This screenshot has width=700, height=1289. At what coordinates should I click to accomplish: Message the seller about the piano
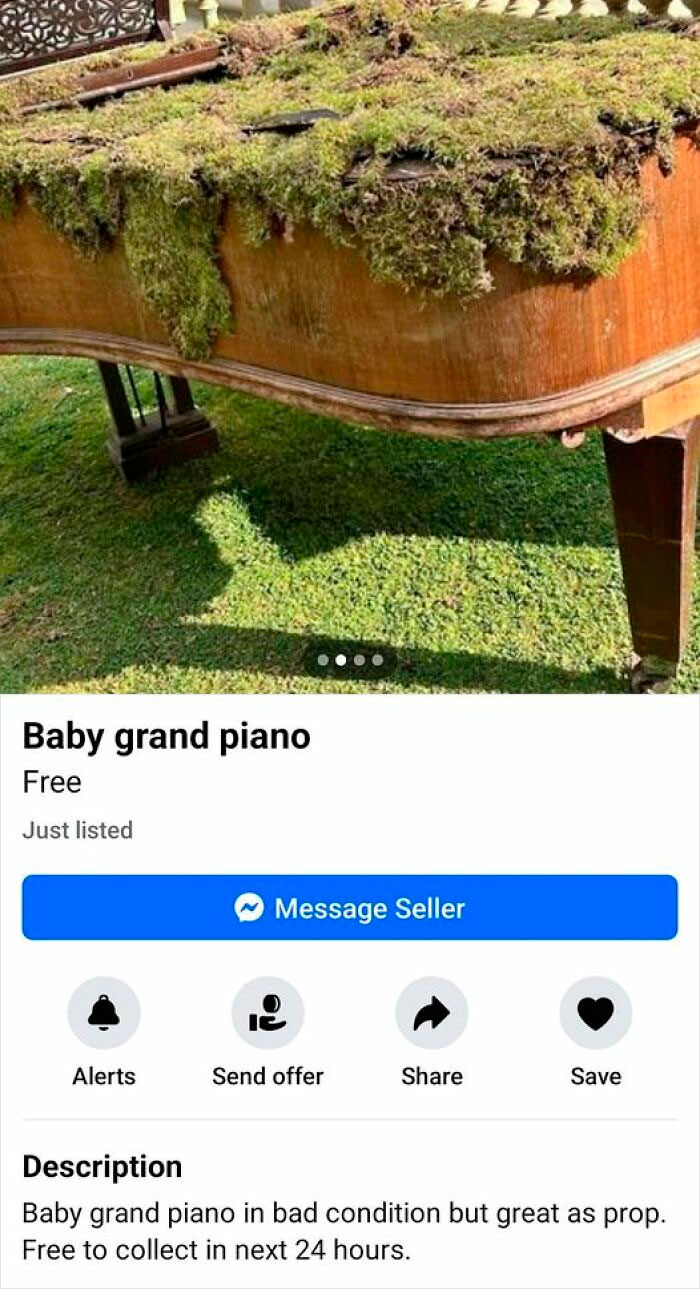tap(349, 908)
